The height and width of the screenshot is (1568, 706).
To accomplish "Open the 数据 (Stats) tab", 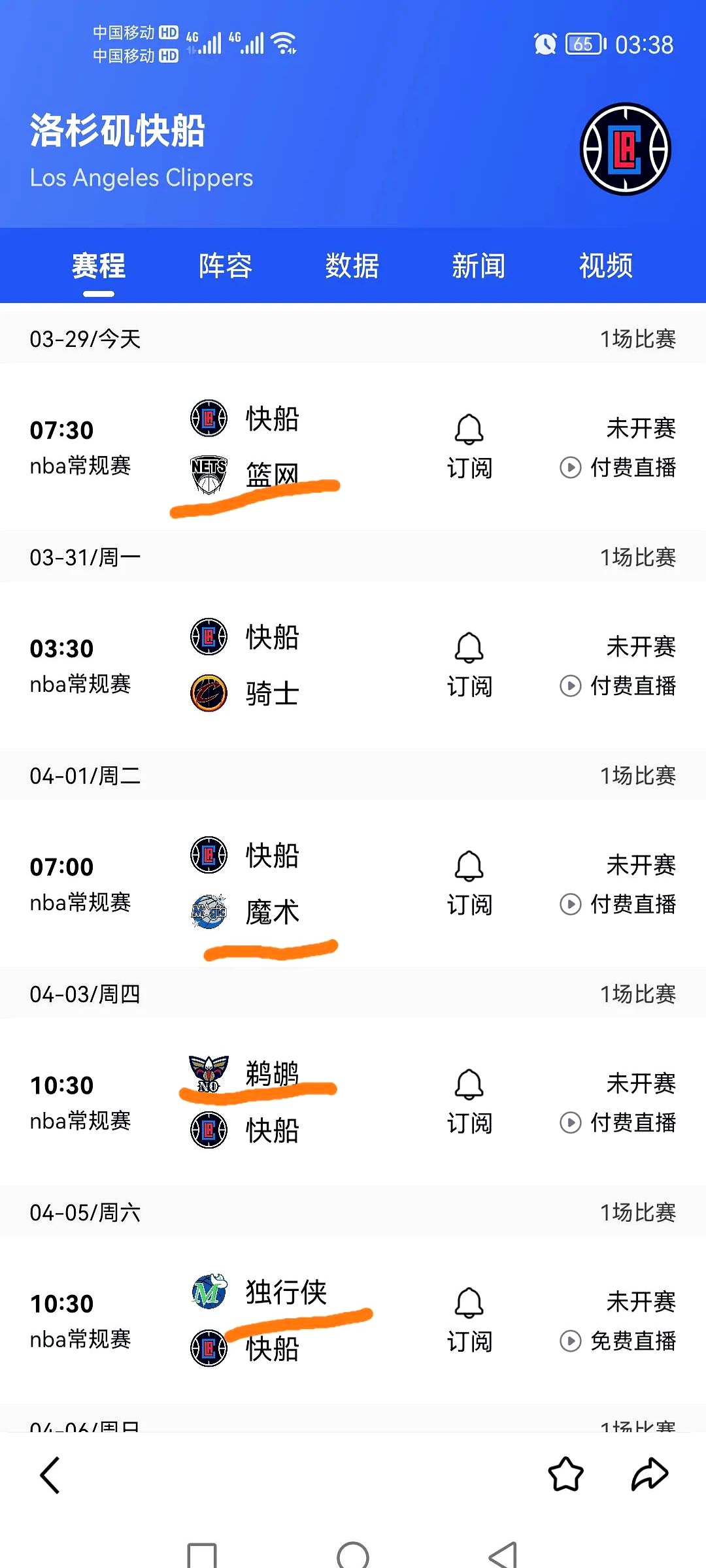I will click(x=352, y=266).
